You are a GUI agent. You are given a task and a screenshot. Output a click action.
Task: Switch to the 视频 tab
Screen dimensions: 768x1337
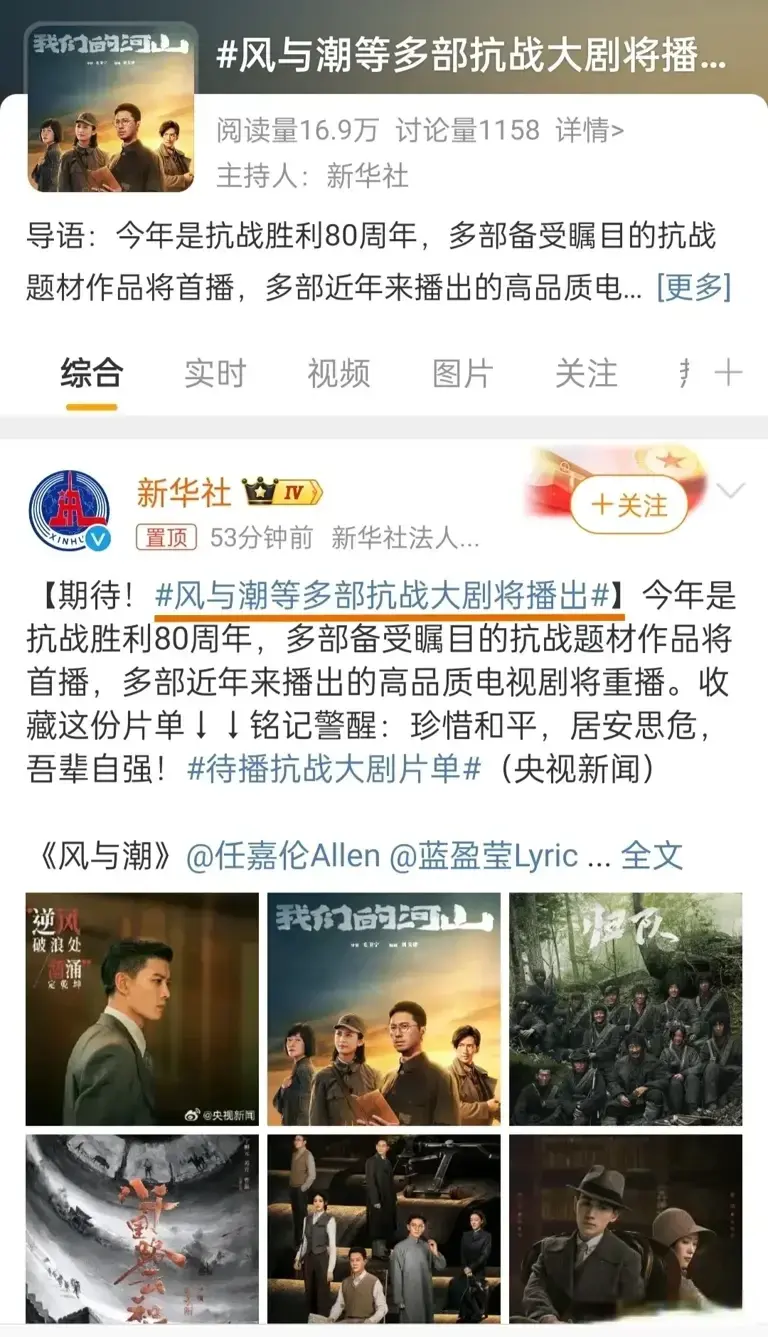tap(338, 374)
